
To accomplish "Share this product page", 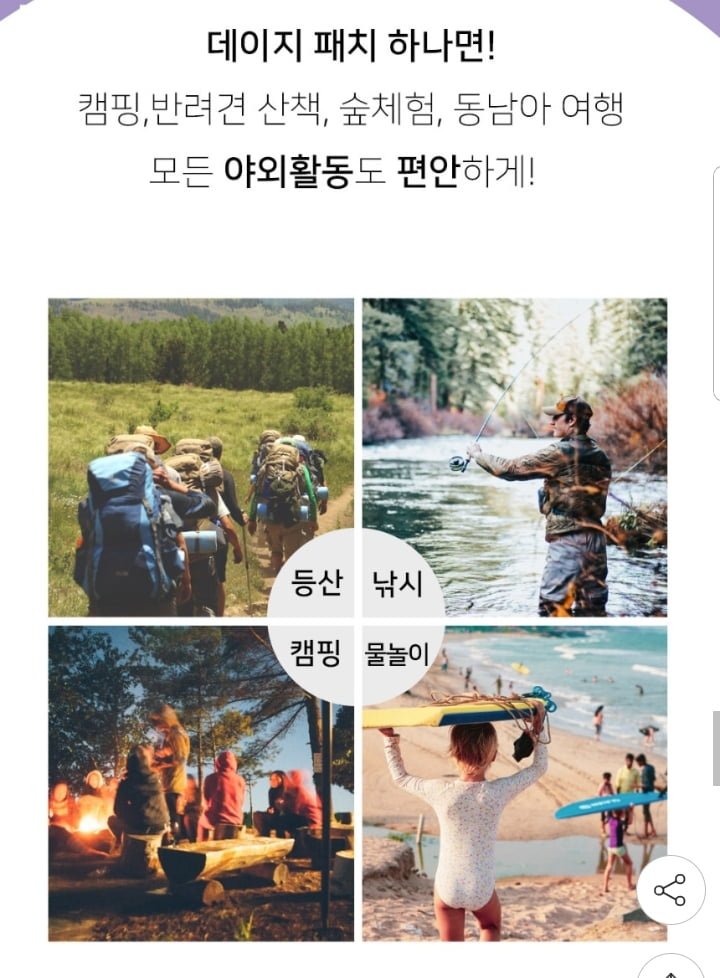I will (670, 890).
